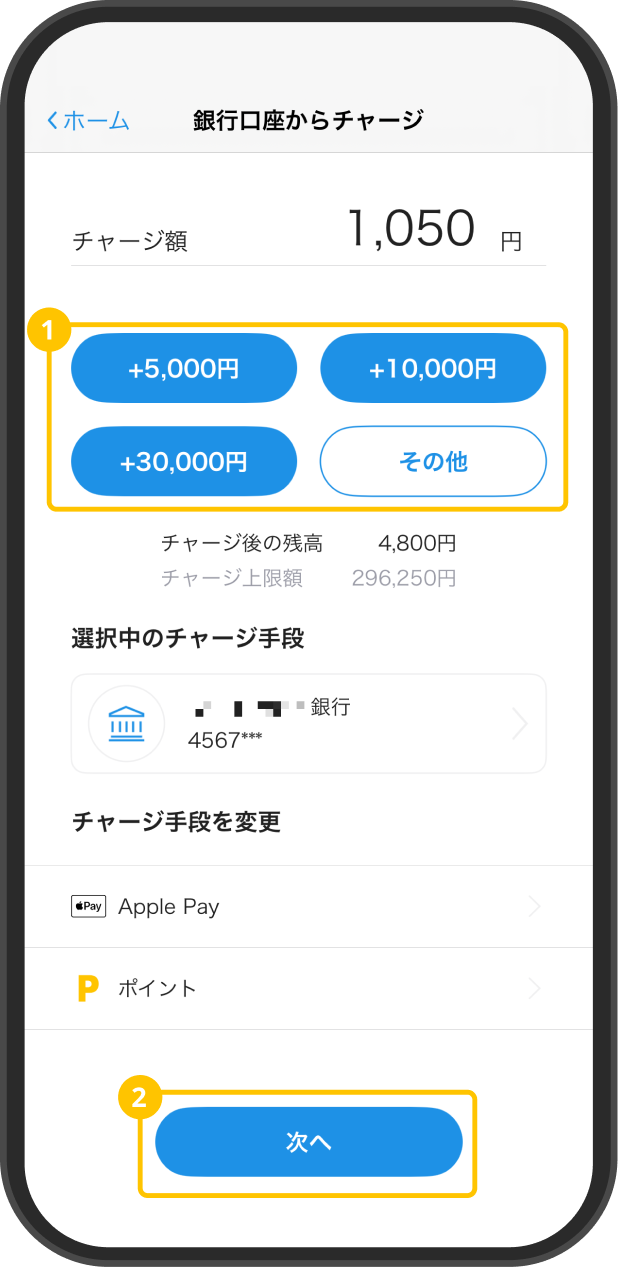This screenshot has height=1267, width=618.
Task: Add +30,000円 to the charge amount
Action: (184, 462)
